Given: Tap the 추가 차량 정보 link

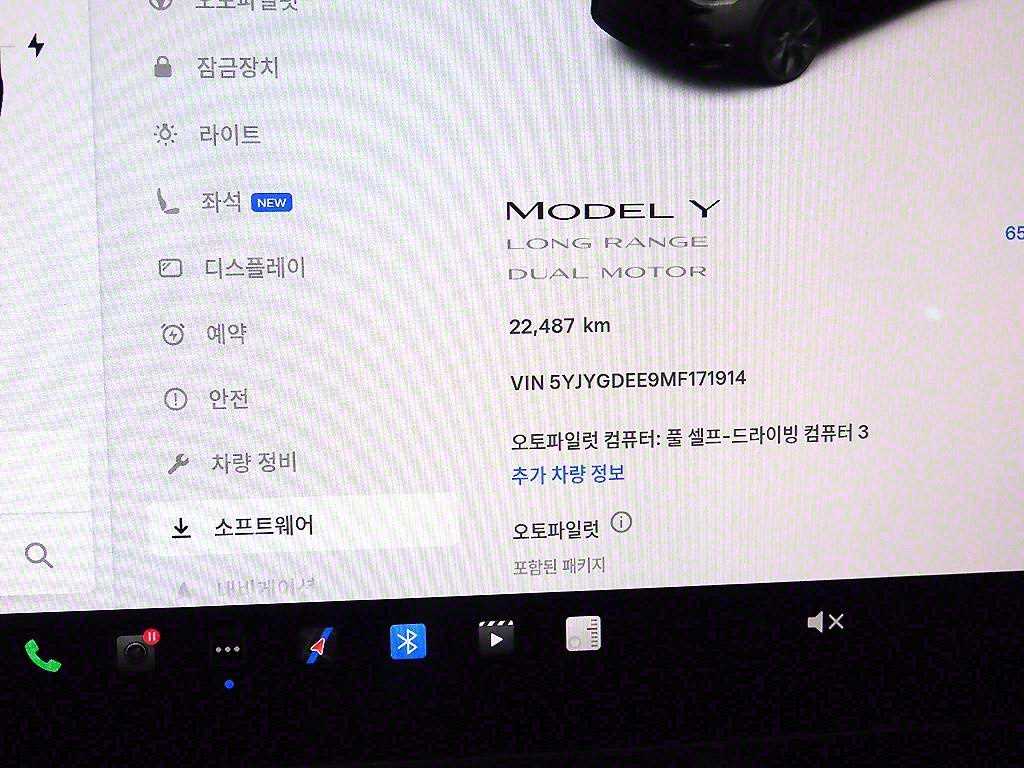Looking at the screenshot, I should (567, 474).
